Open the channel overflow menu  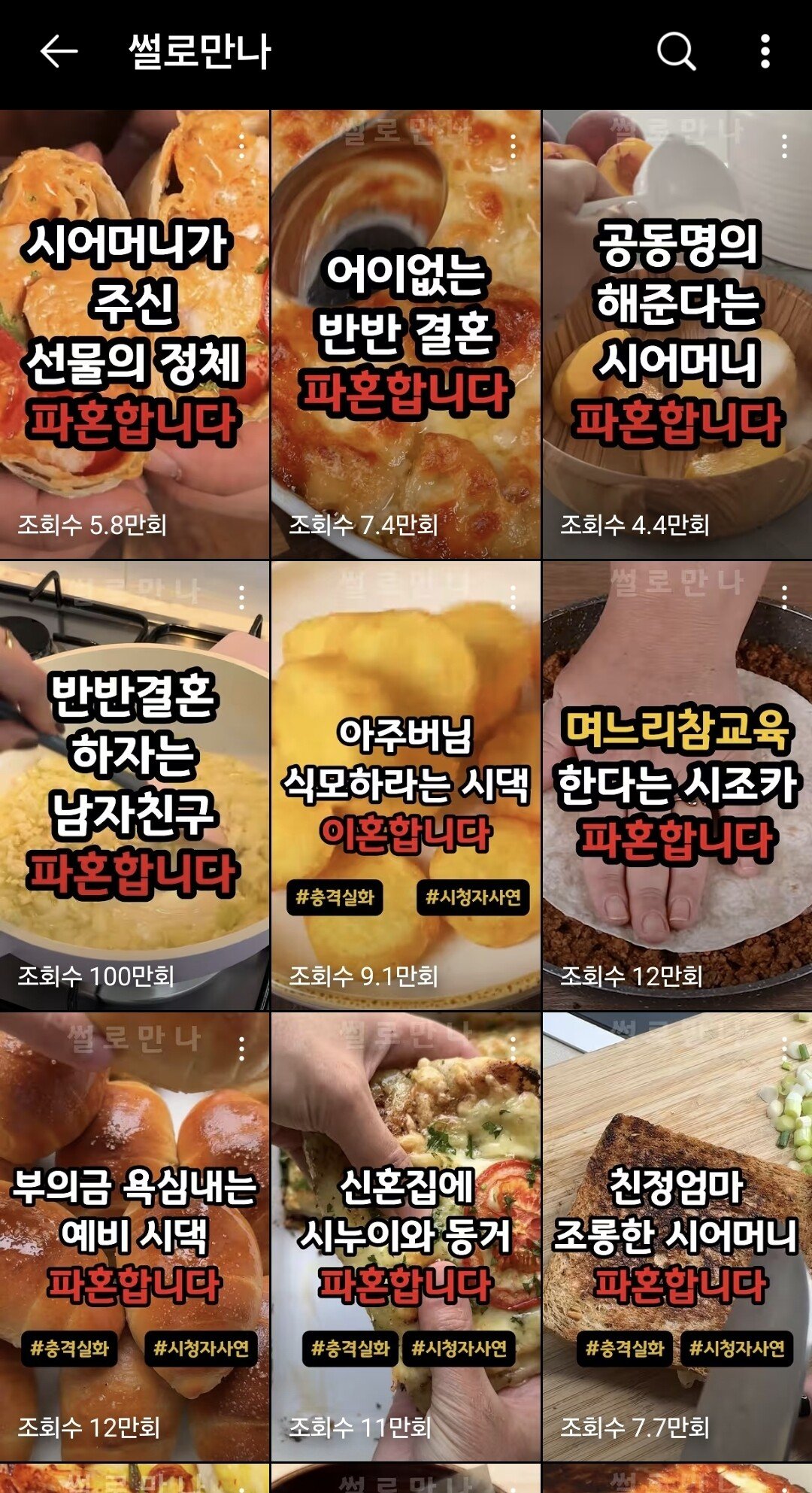[x=765, y=52]
